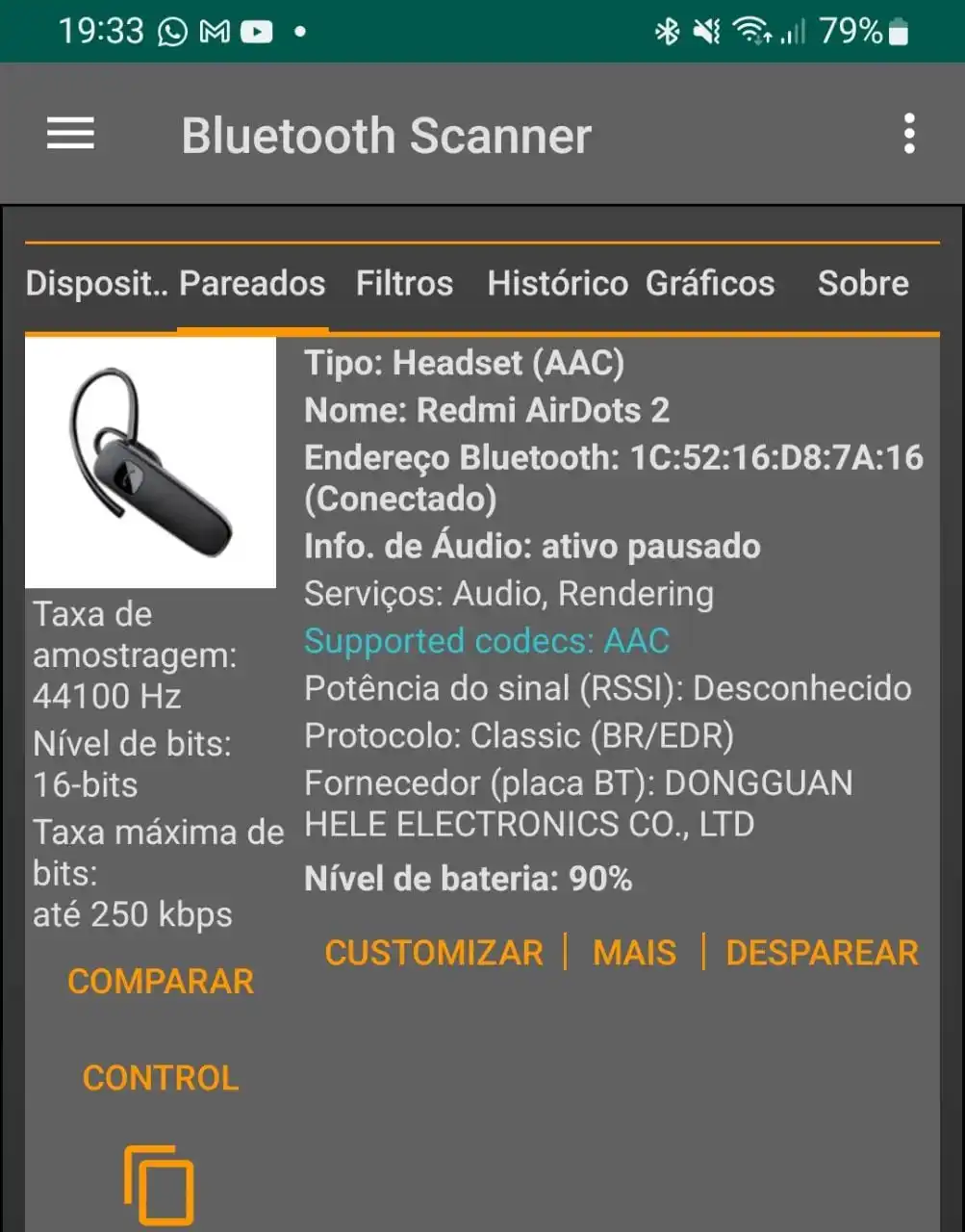The image size is (965, 1232).
Task: Tap COMPARAR to compare devices
Action: (161, 982)
